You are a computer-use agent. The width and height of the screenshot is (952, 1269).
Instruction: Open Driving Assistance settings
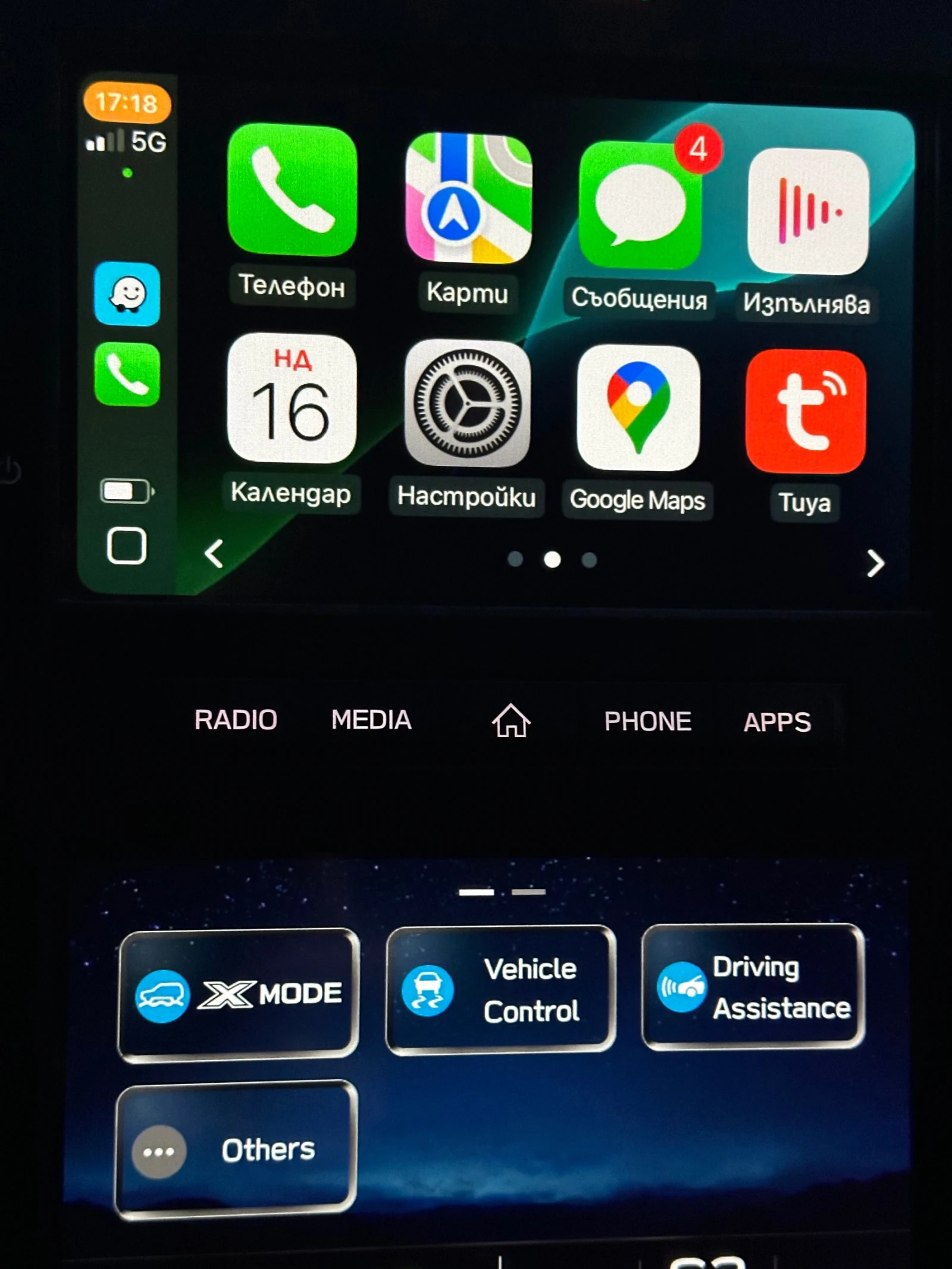[753, 987]
